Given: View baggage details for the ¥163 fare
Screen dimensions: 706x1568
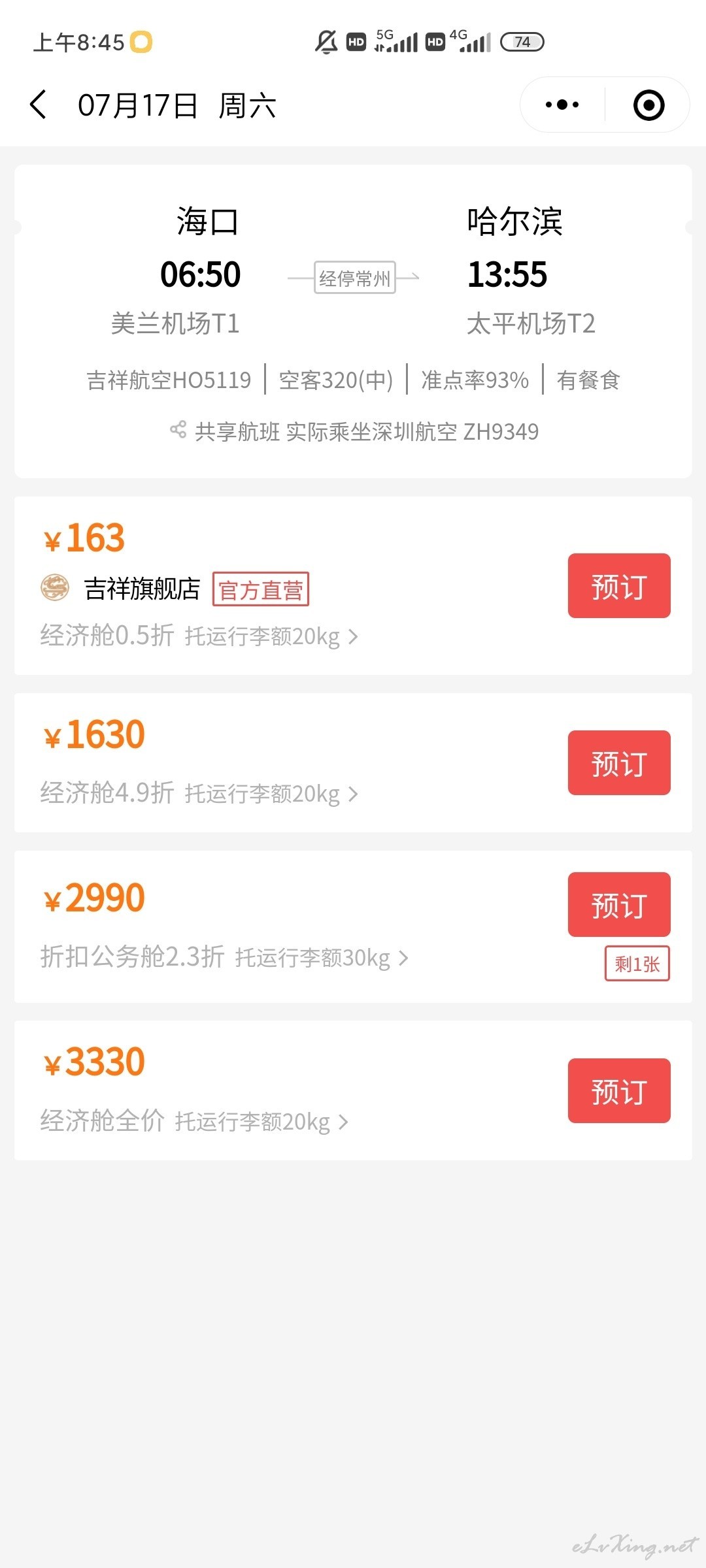Looking at the screenshot, I should 271,636.
